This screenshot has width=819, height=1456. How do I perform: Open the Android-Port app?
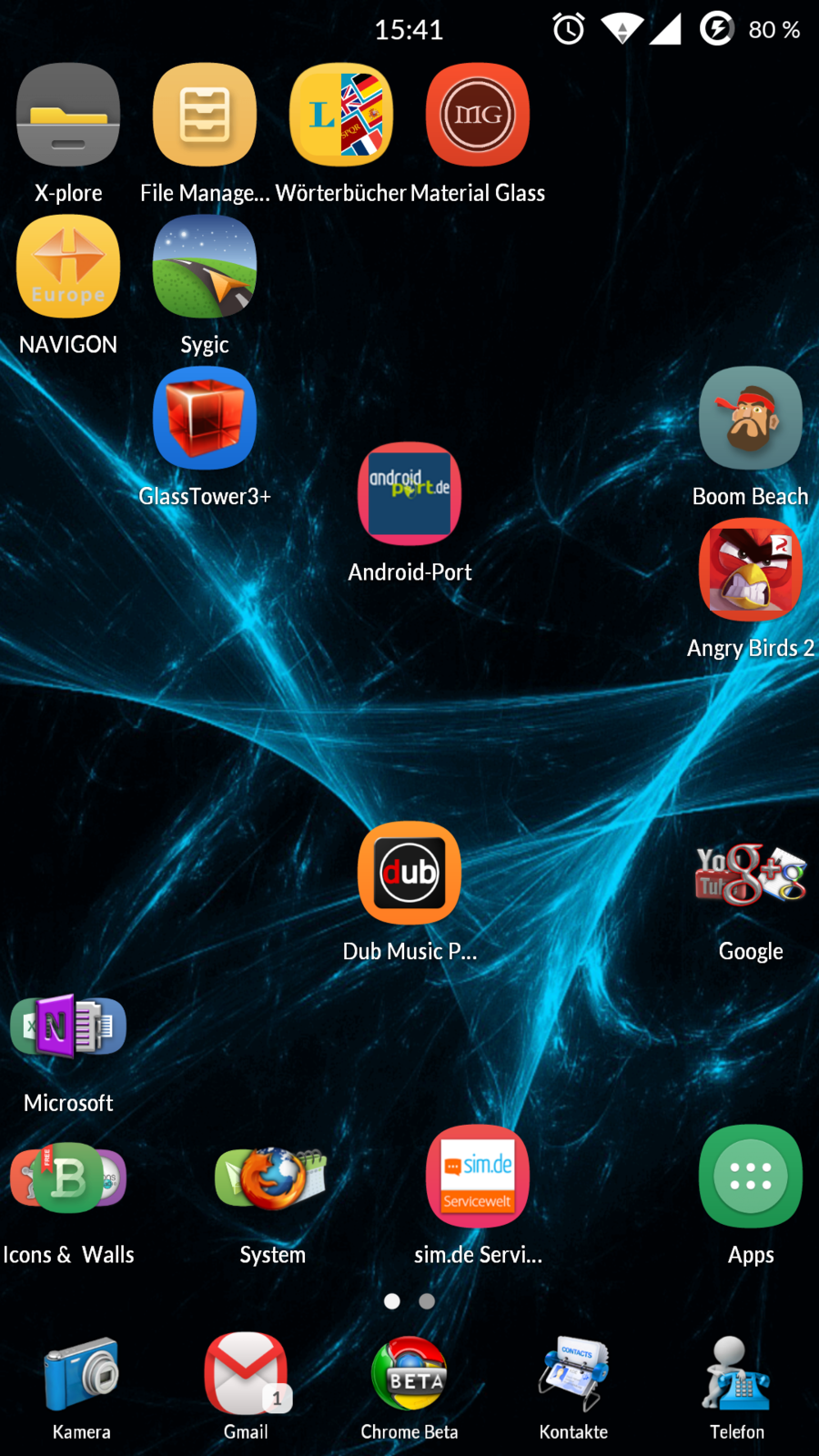pyautogui.click(x=409, y=494)
